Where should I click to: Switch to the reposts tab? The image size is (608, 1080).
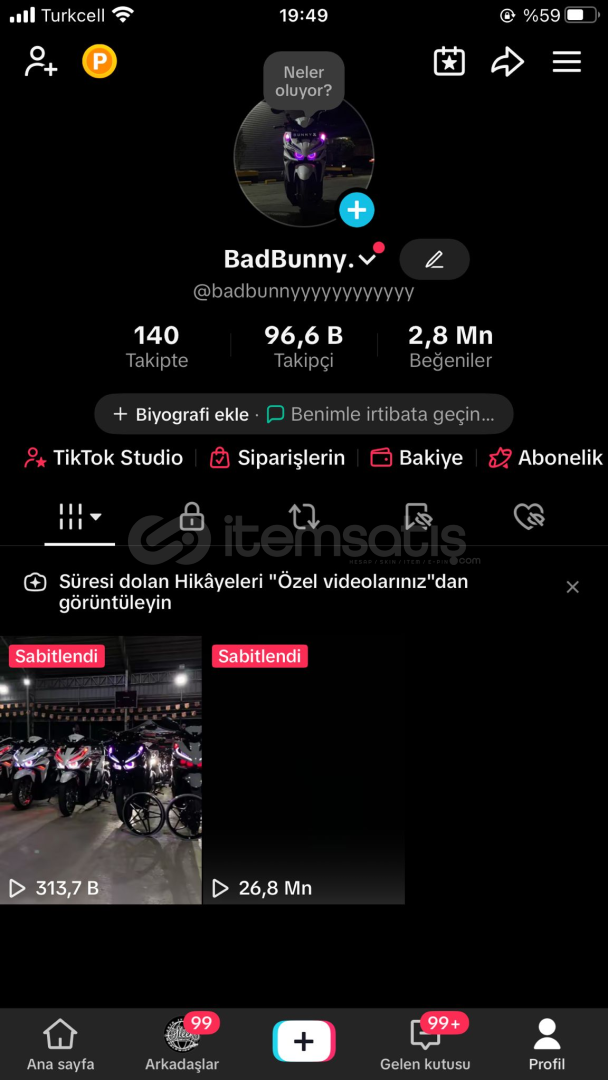pos(304,516)
